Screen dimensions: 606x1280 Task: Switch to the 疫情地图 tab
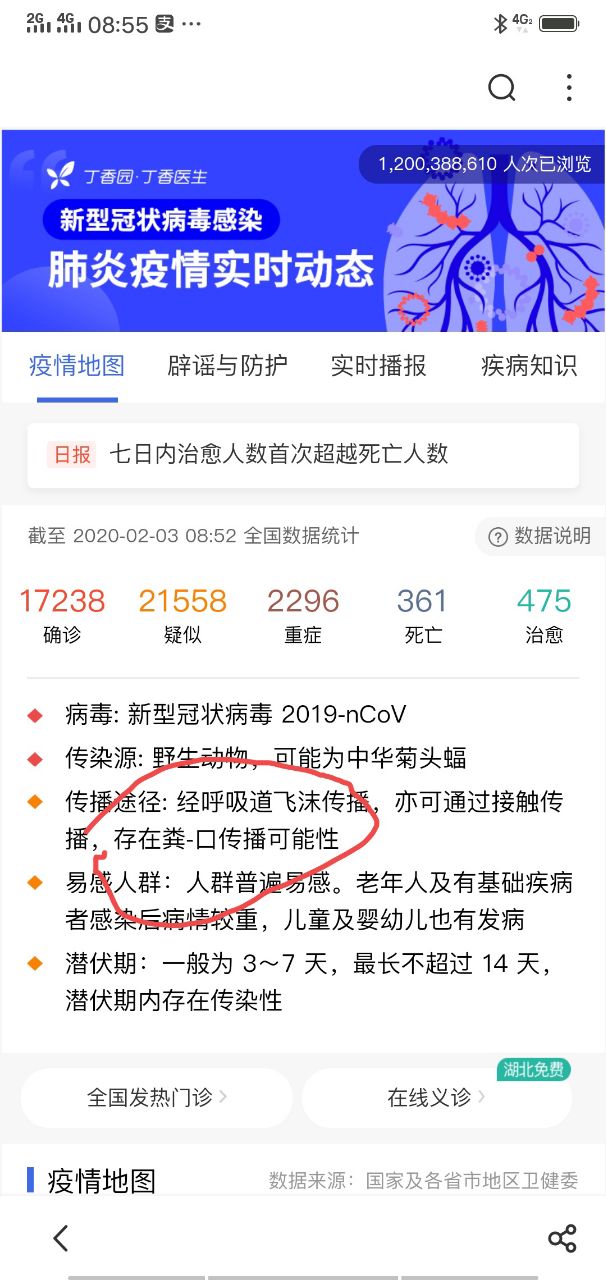coord(77,366)
